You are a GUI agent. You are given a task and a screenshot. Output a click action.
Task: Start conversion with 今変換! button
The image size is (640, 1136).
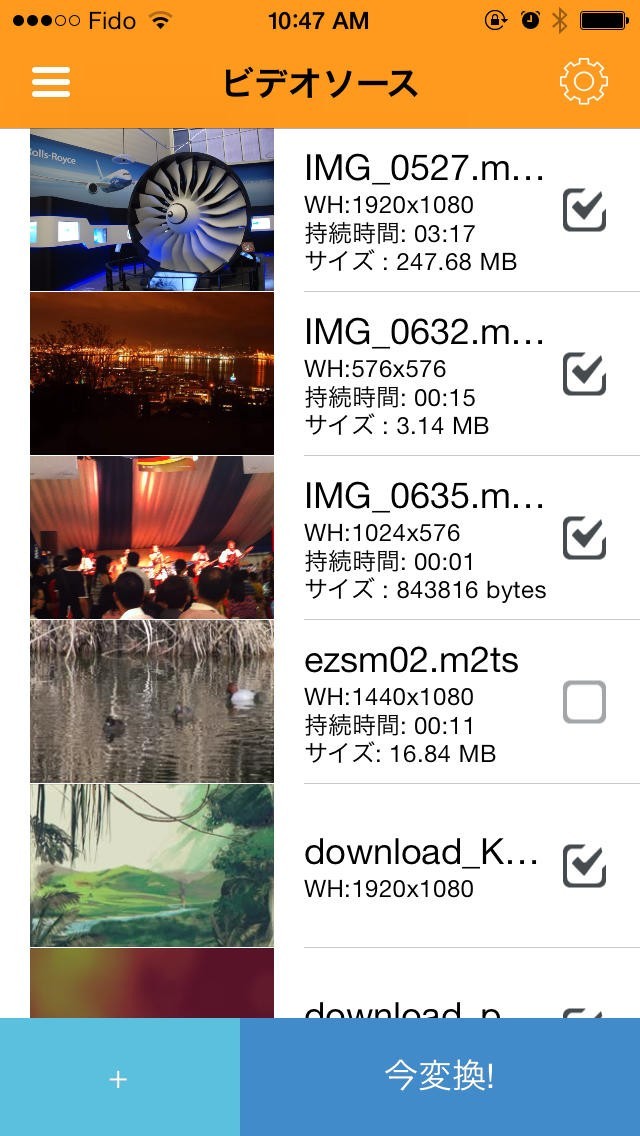pyautogui.click(x=440, y=1076)
